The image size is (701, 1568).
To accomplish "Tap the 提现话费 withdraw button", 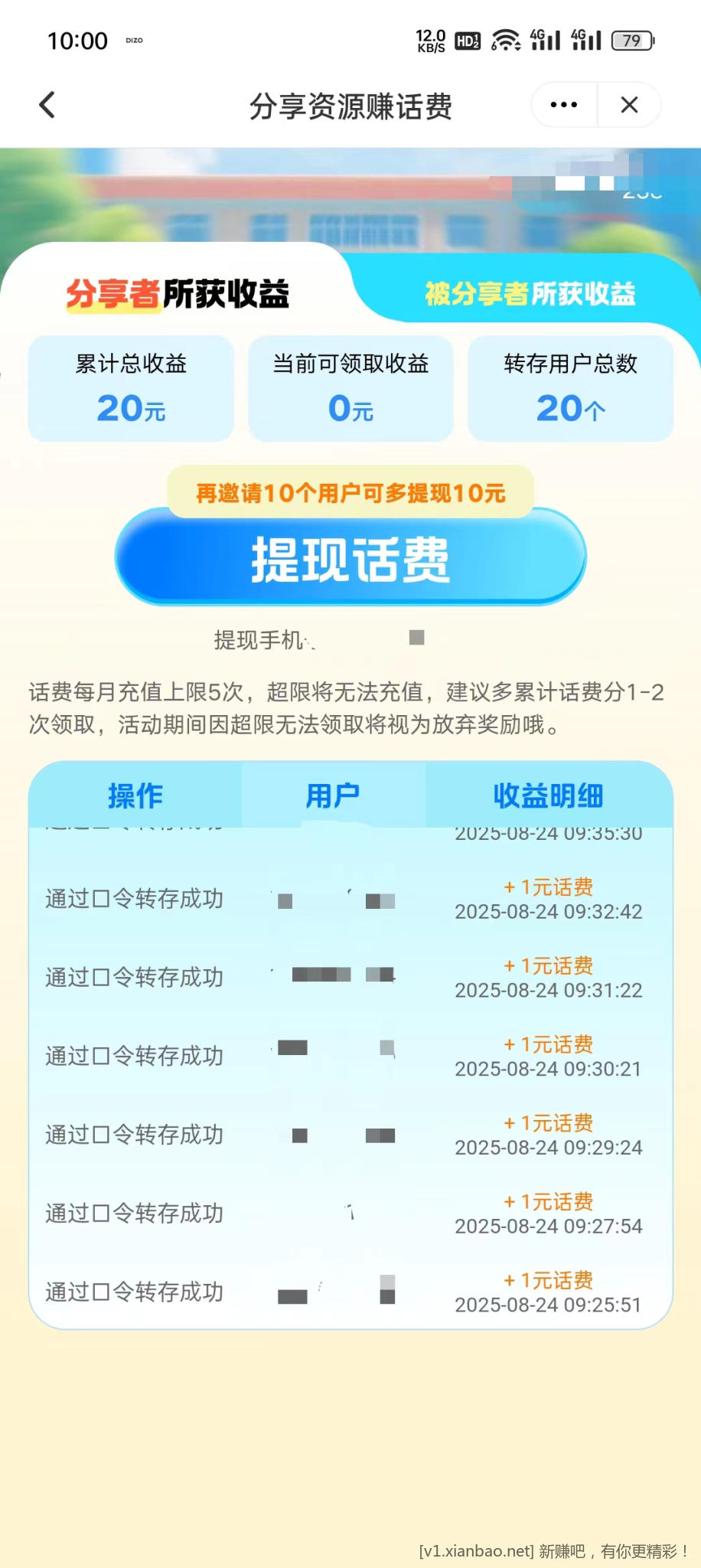I will point(350,559).
